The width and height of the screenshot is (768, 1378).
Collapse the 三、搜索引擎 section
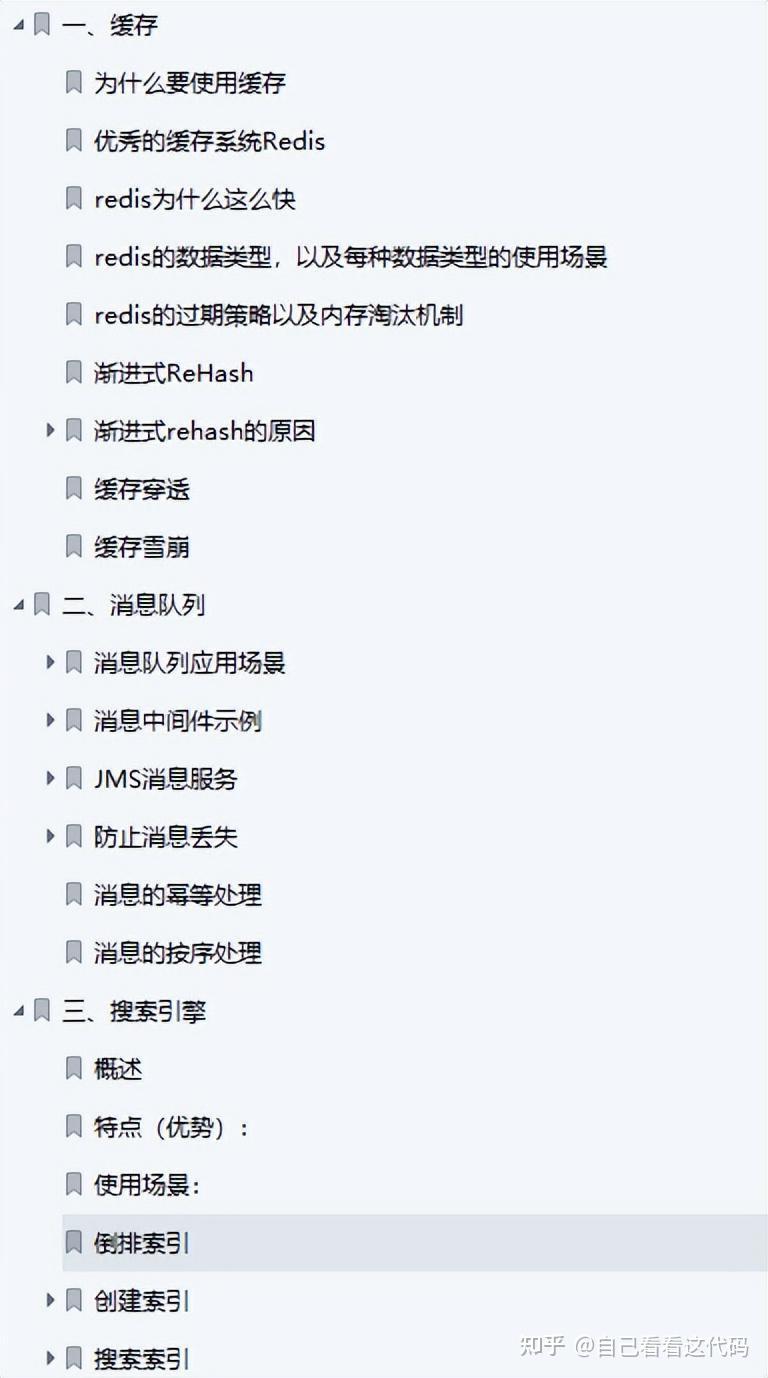point(18,1012)
